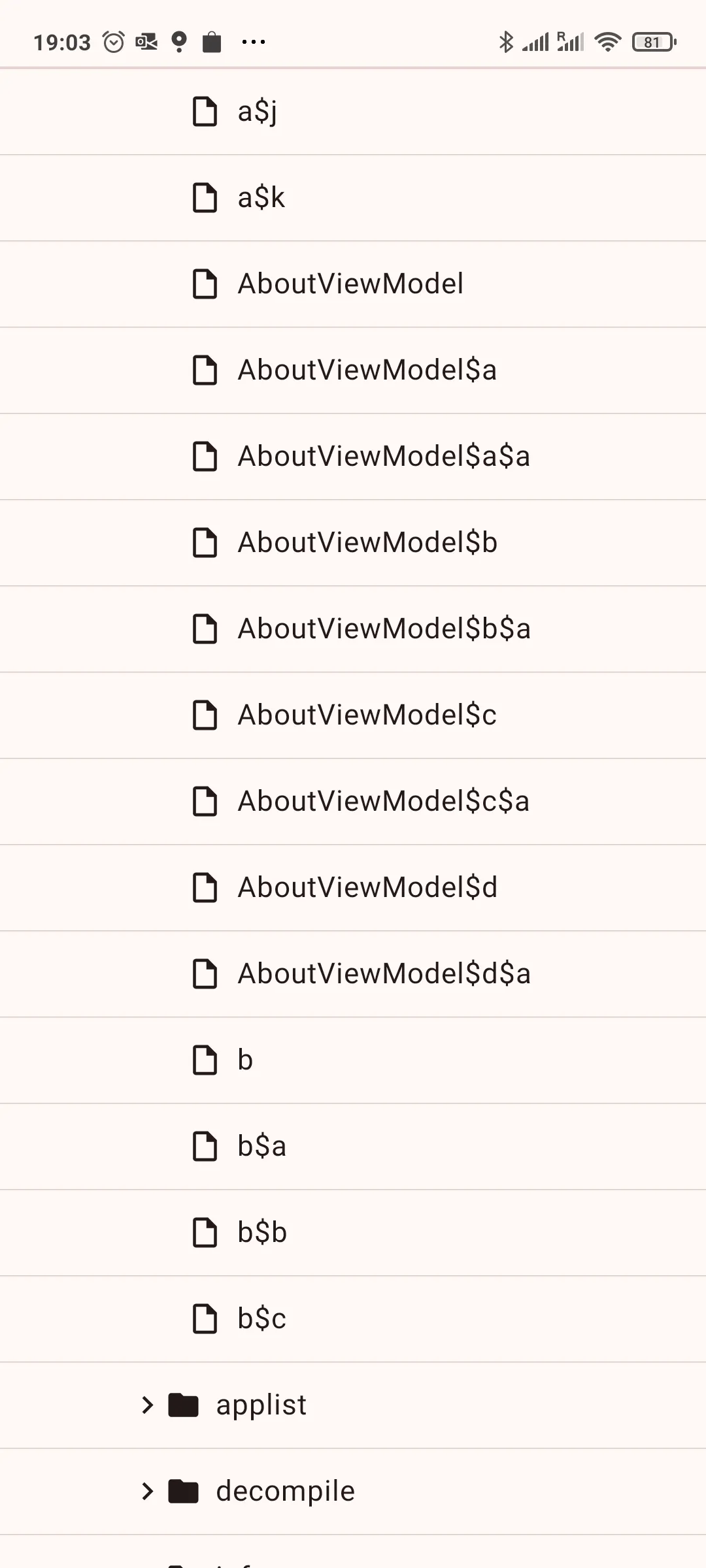Screen dimensions: 706x1568
Task: Click the file icon next to a$j
Action: (x=205, y=112)
